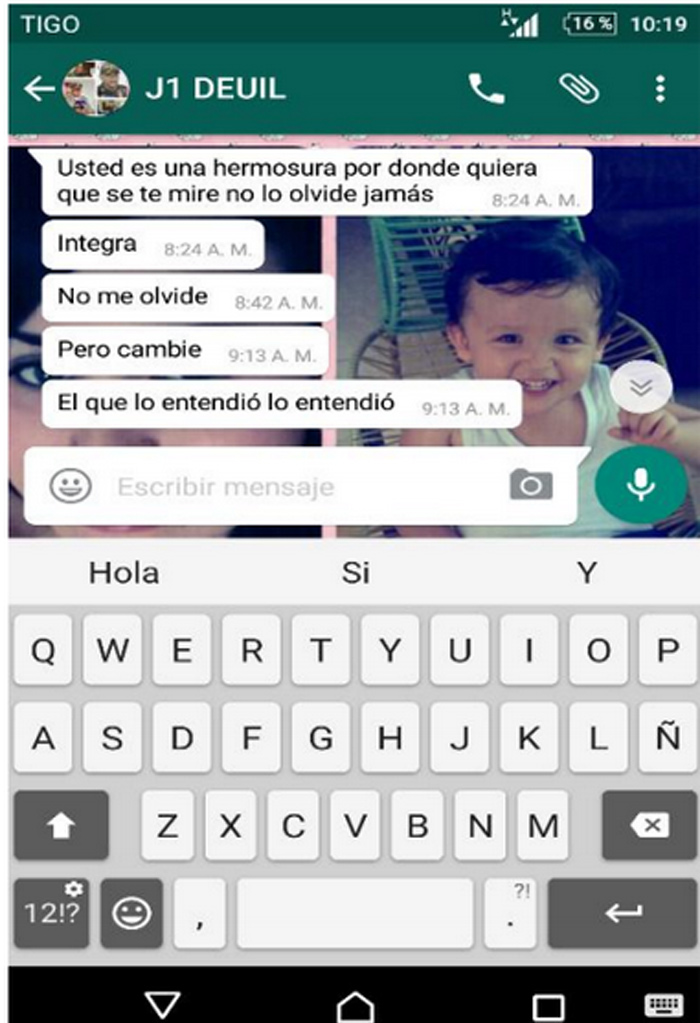Image resolution: width=700 pixels, height=1023 pixels.
Task: Open the chat overflow menu
Action: tap(660, 89)
